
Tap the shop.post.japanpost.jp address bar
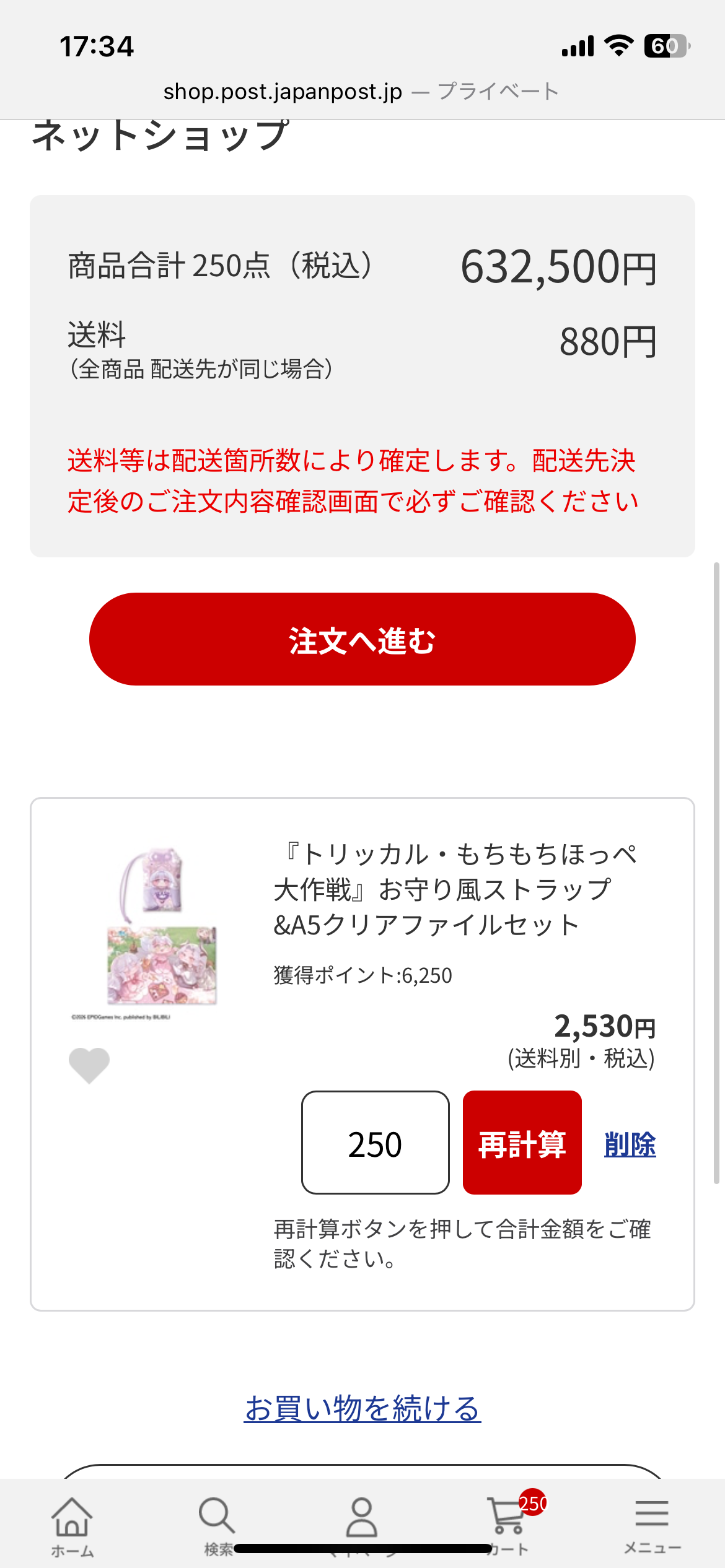click(x=283, y=92)
